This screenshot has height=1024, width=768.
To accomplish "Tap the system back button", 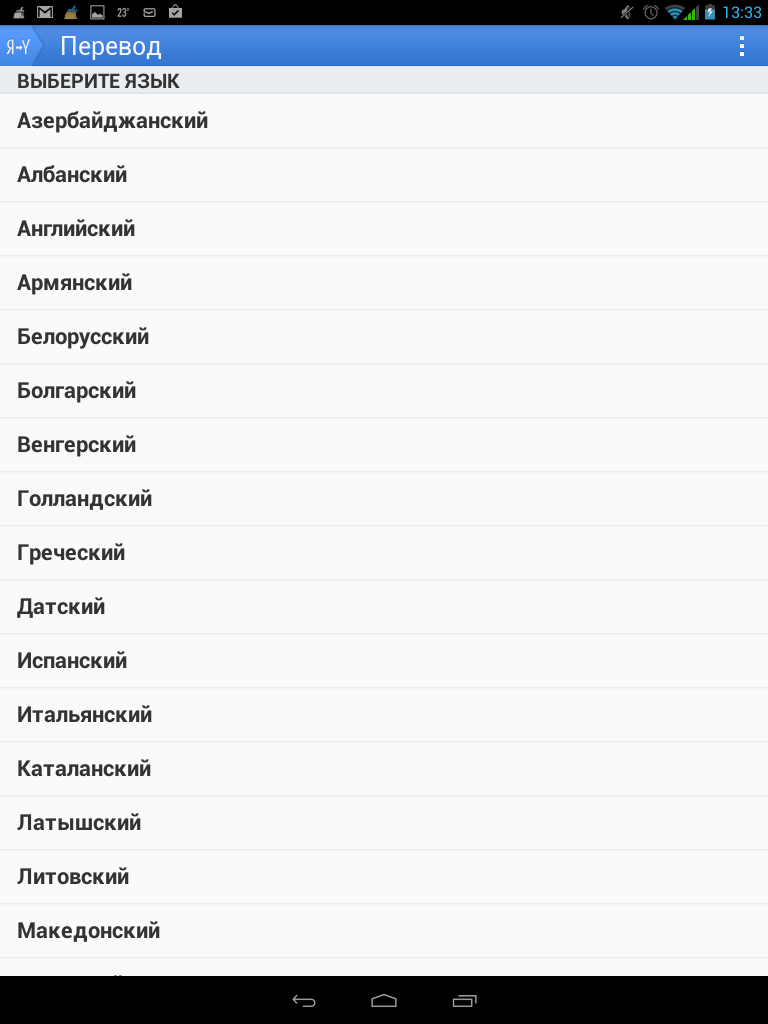I will coord(304,1000).
